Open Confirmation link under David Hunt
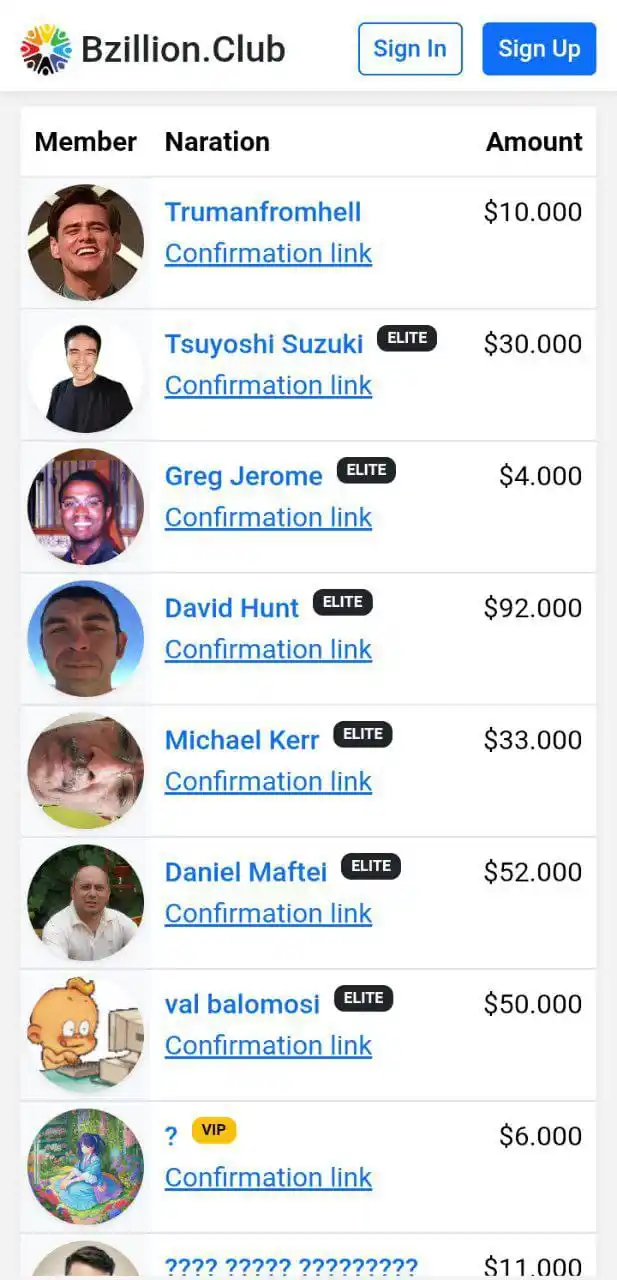This screenshot has height=1280, width=617. [x=268, y=650]
